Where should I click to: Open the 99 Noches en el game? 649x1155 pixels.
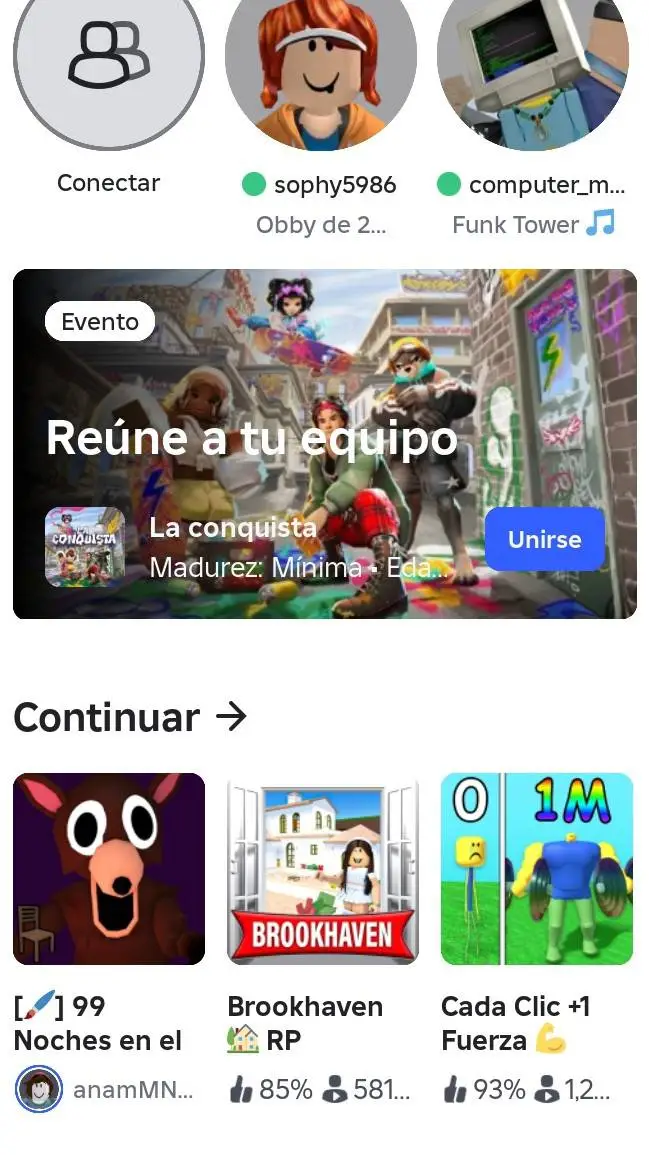[109, 868]
